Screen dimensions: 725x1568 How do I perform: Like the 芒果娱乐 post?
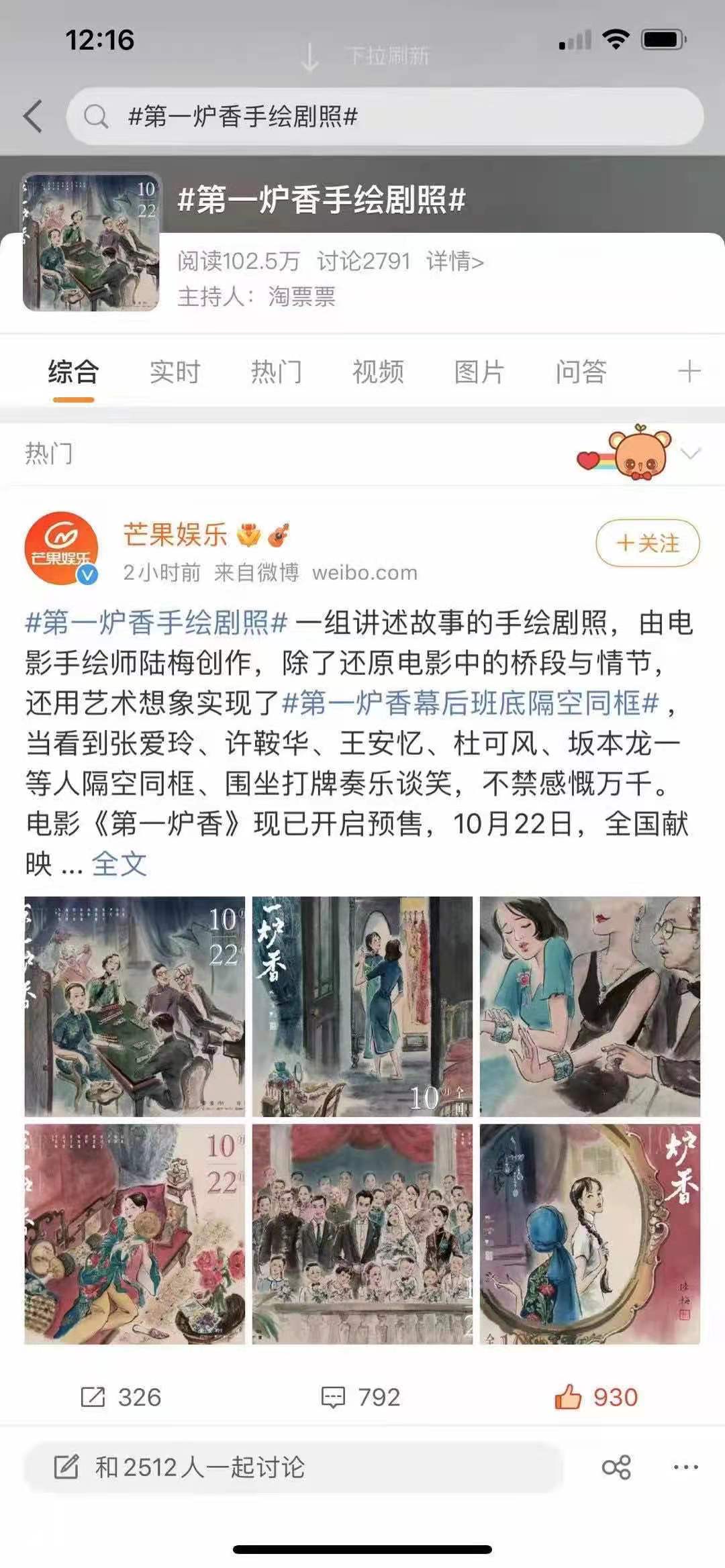point(595,1397)
